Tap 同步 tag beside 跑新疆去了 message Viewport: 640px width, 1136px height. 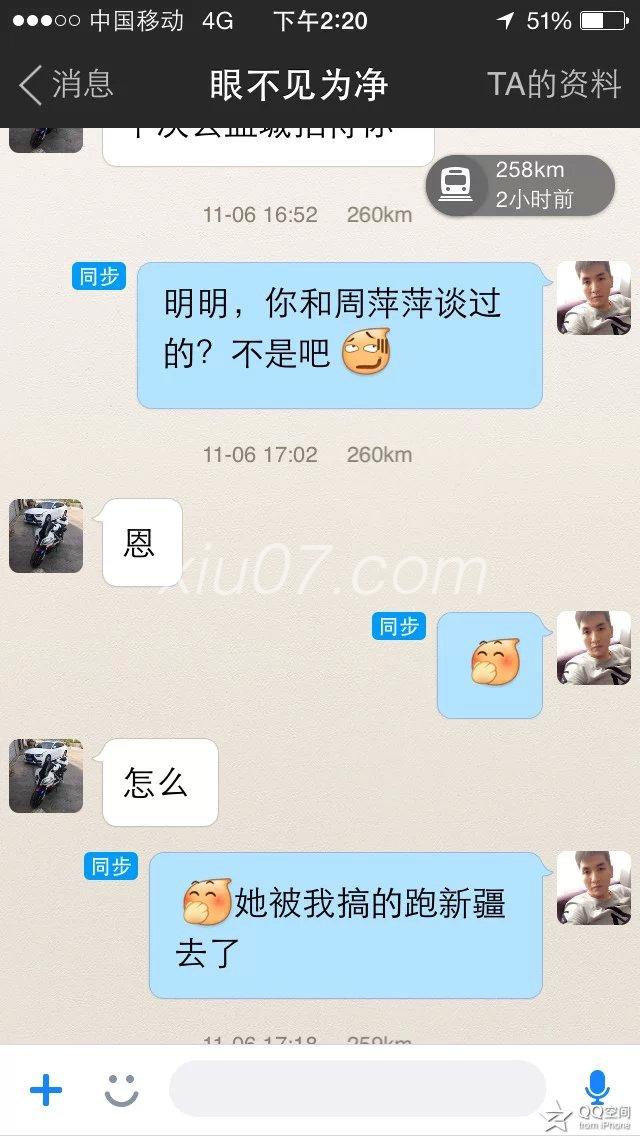coord(111,867)
